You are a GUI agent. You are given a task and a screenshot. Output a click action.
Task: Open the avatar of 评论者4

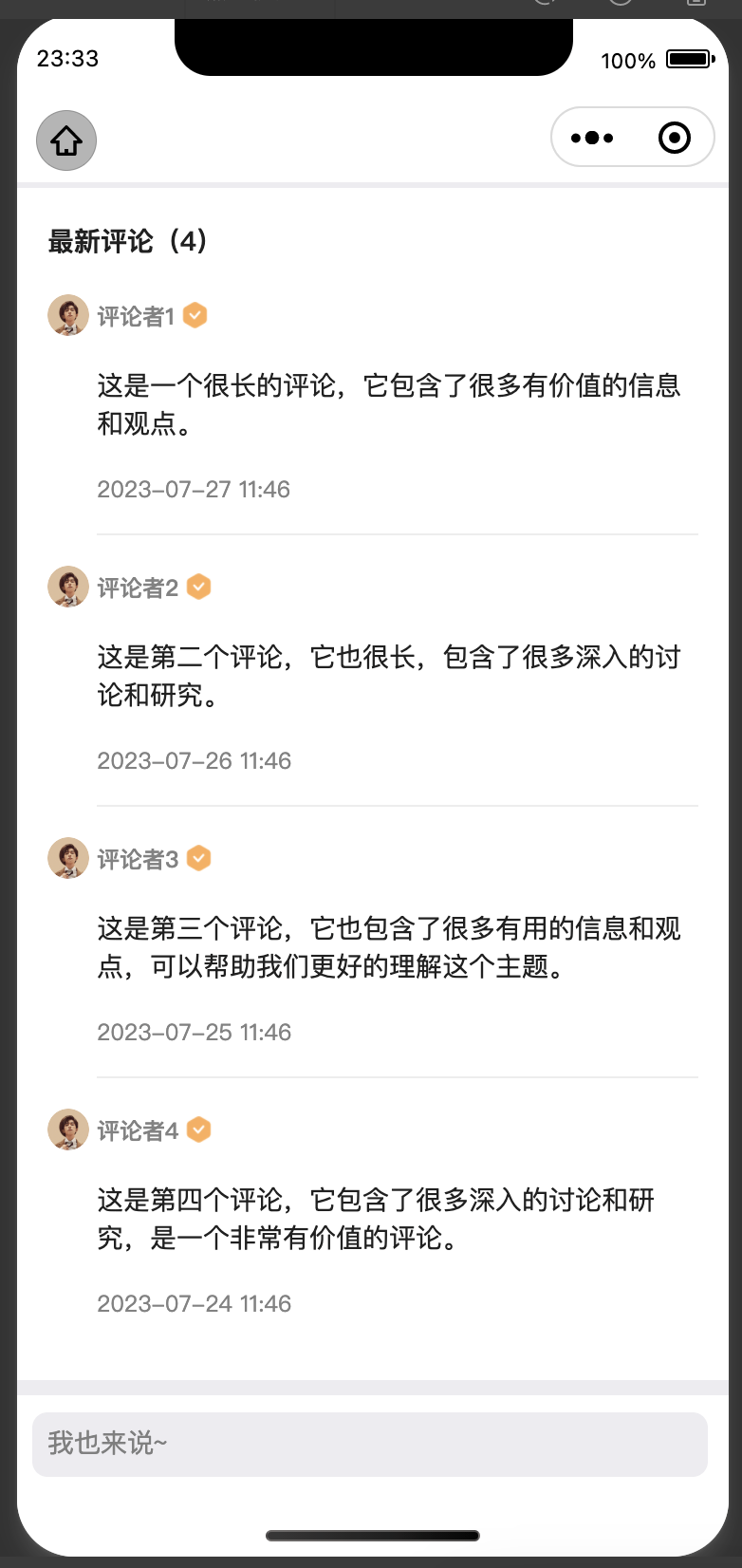(68, 1129)
